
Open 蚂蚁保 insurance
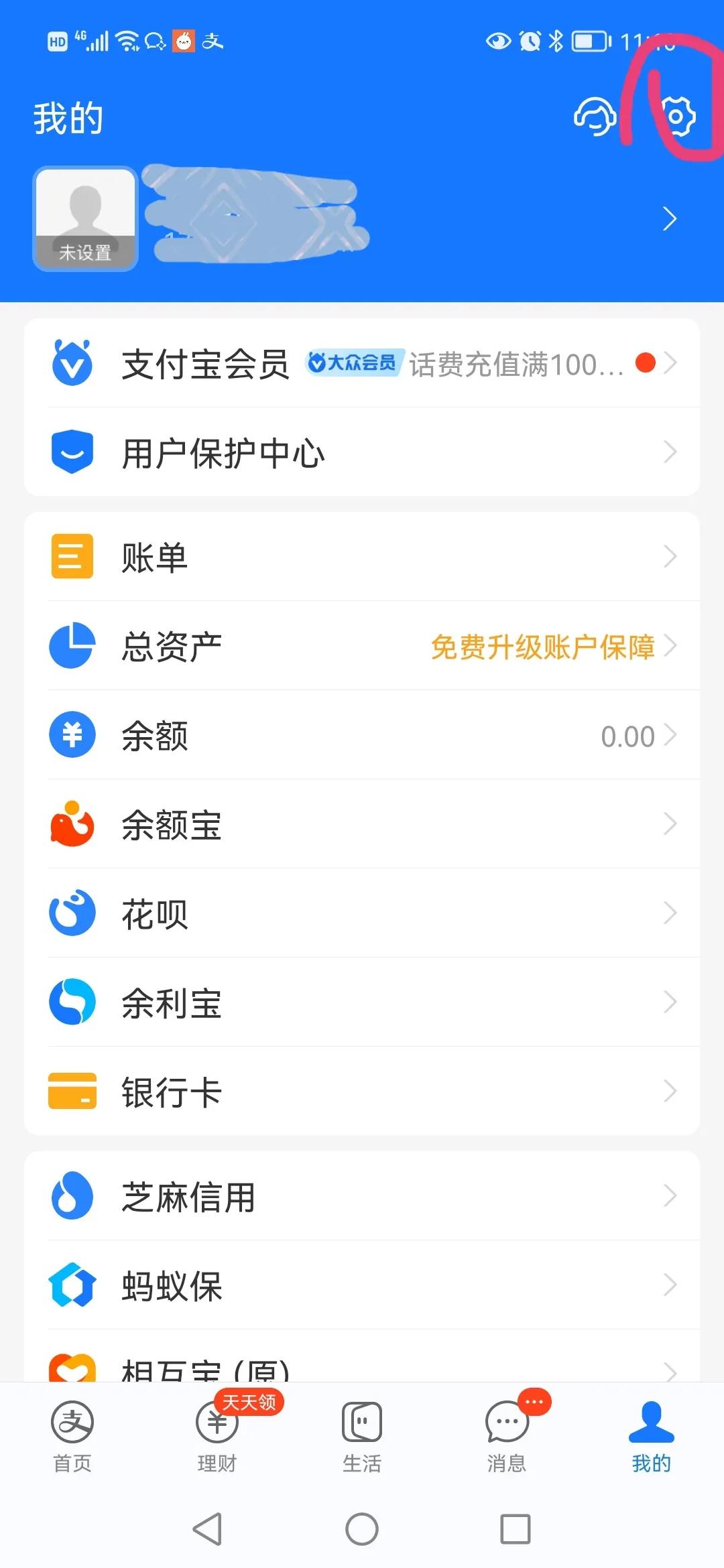[362, 1285]
